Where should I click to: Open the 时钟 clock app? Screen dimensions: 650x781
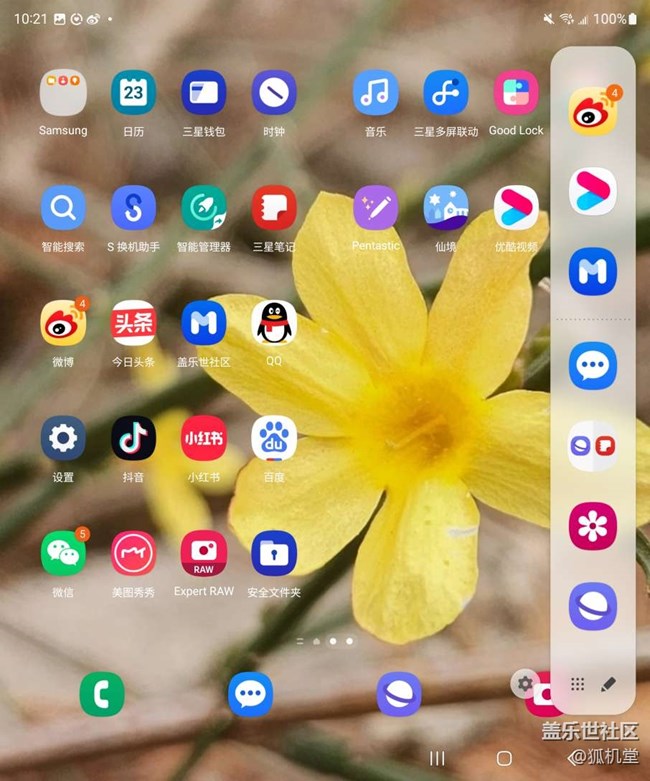274,93
